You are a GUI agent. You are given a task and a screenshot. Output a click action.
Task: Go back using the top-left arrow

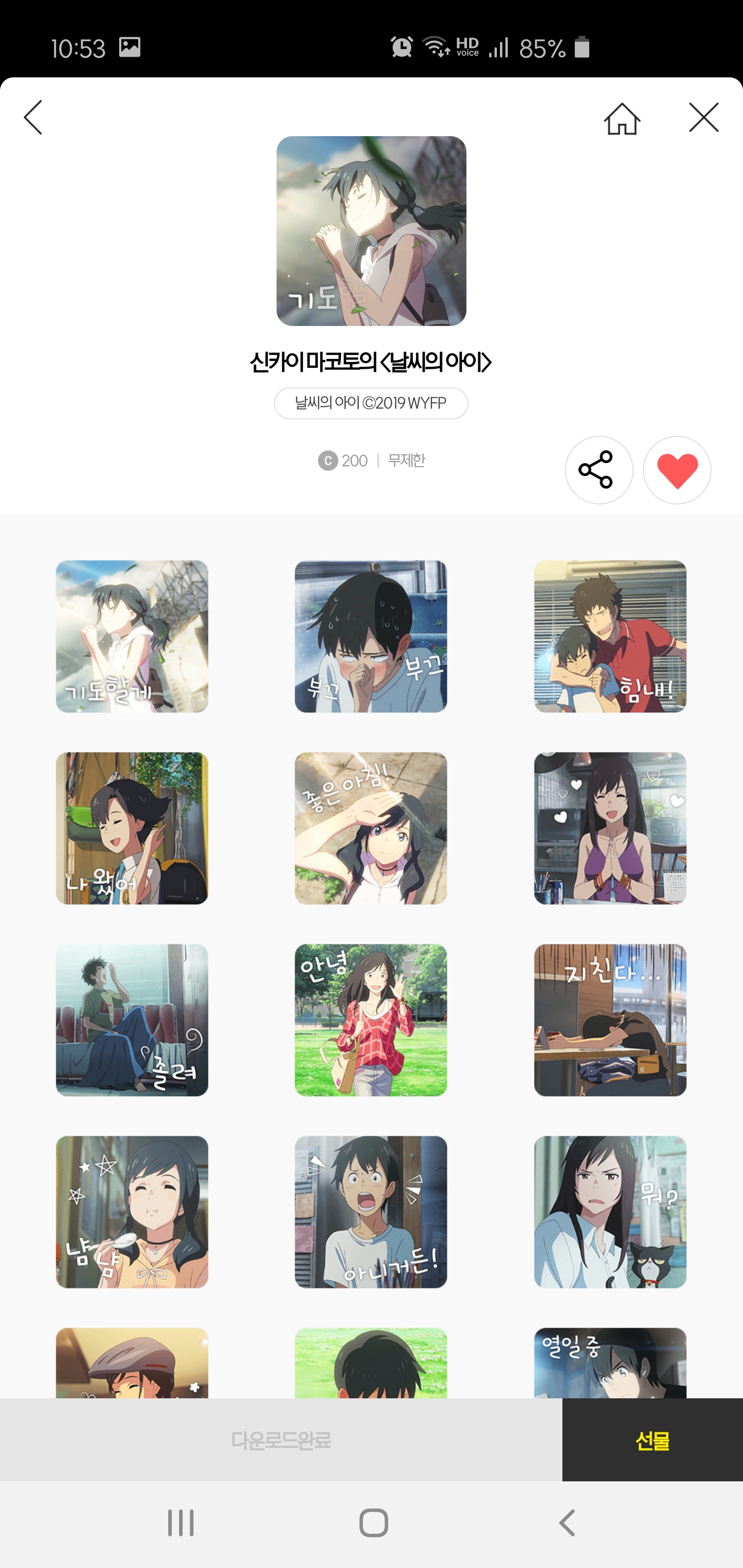click(x=34, y=118)
